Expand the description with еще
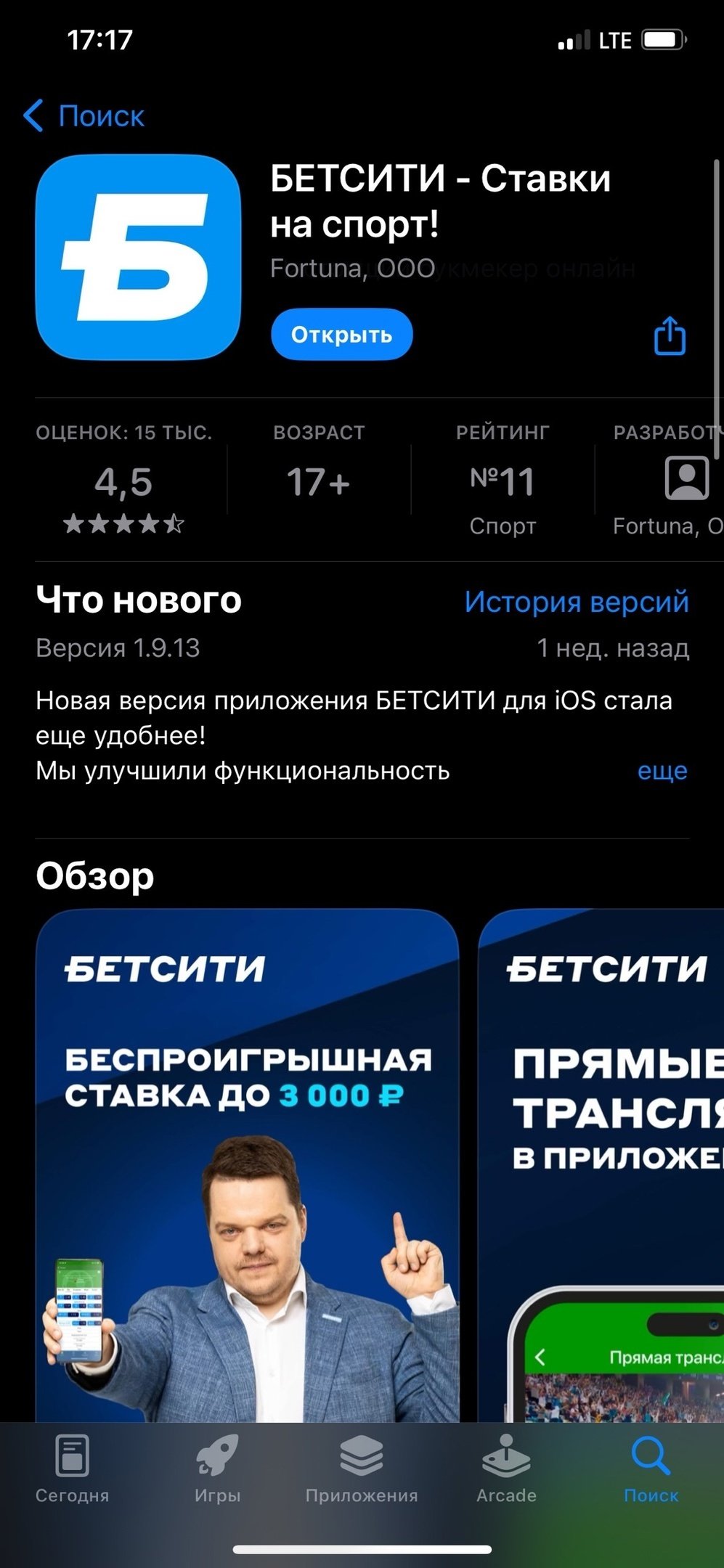This screenshot has width=724, height=1568. 662,771
